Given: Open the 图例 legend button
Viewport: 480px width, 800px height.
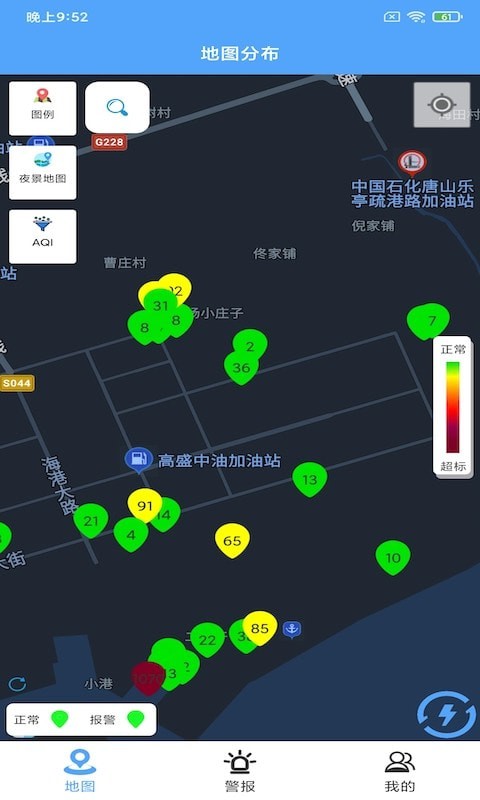Looking at the screenshot, I should 43,108.
